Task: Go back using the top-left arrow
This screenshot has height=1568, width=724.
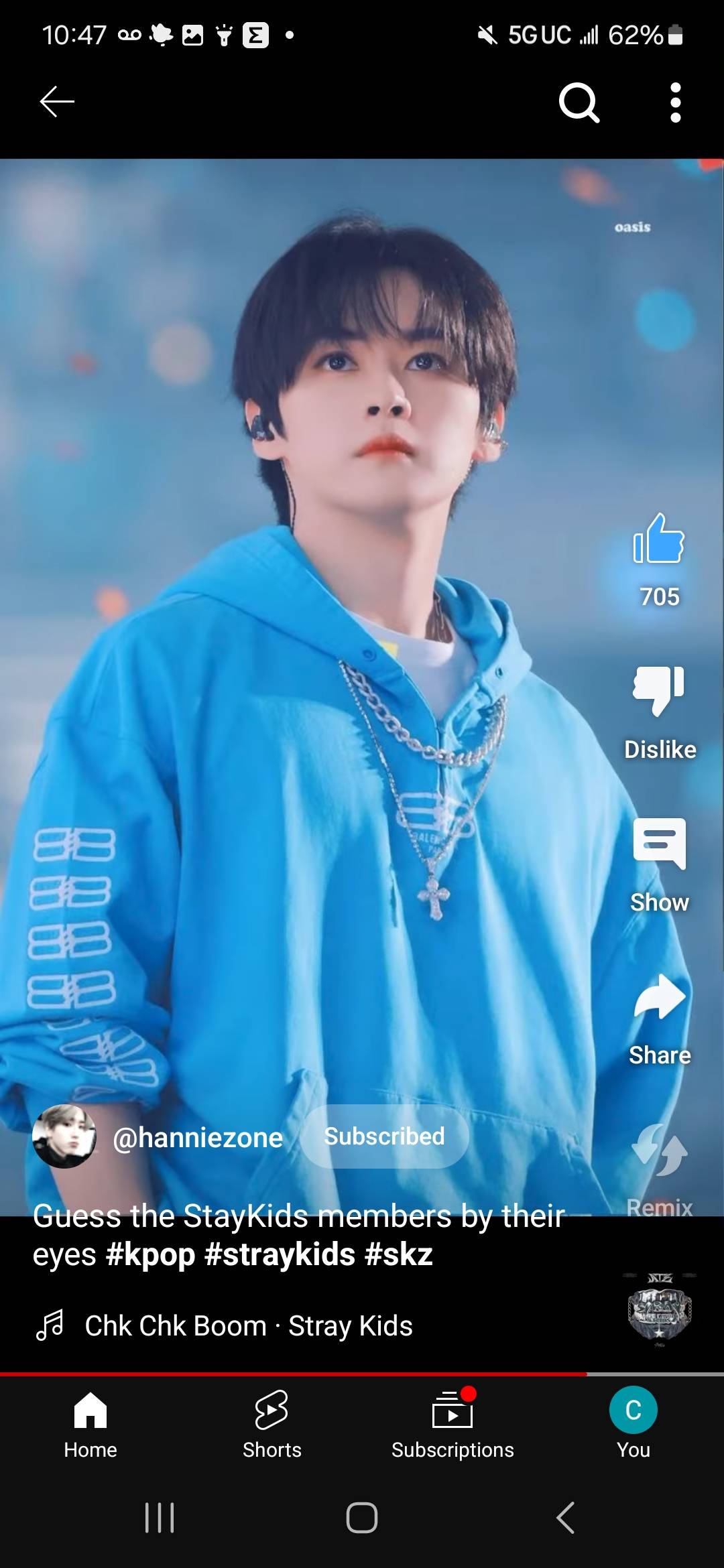Action: (x=57, y=102)
